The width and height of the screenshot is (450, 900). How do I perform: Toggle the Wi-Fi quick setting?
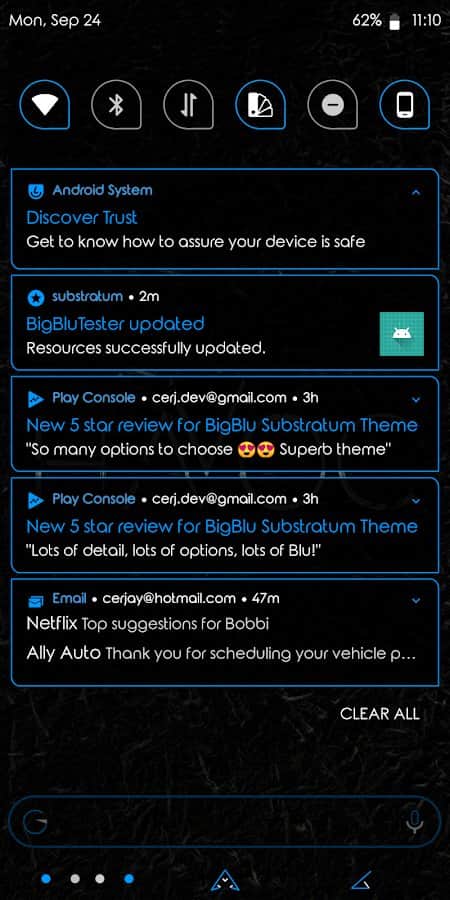pyautogui.click(x=45, y=105)
